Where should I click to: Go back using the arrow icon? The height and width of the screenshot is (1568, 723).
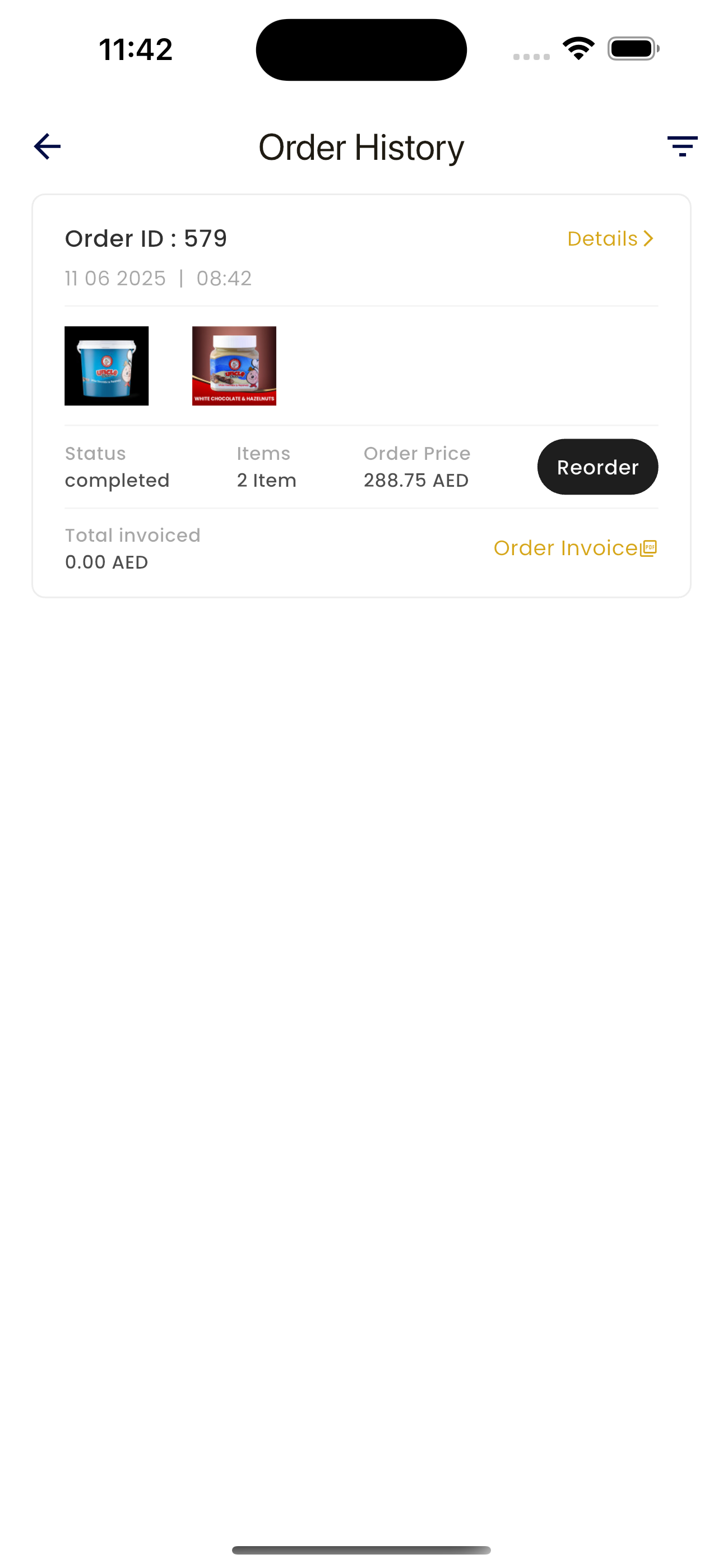(x=47, y=147)
